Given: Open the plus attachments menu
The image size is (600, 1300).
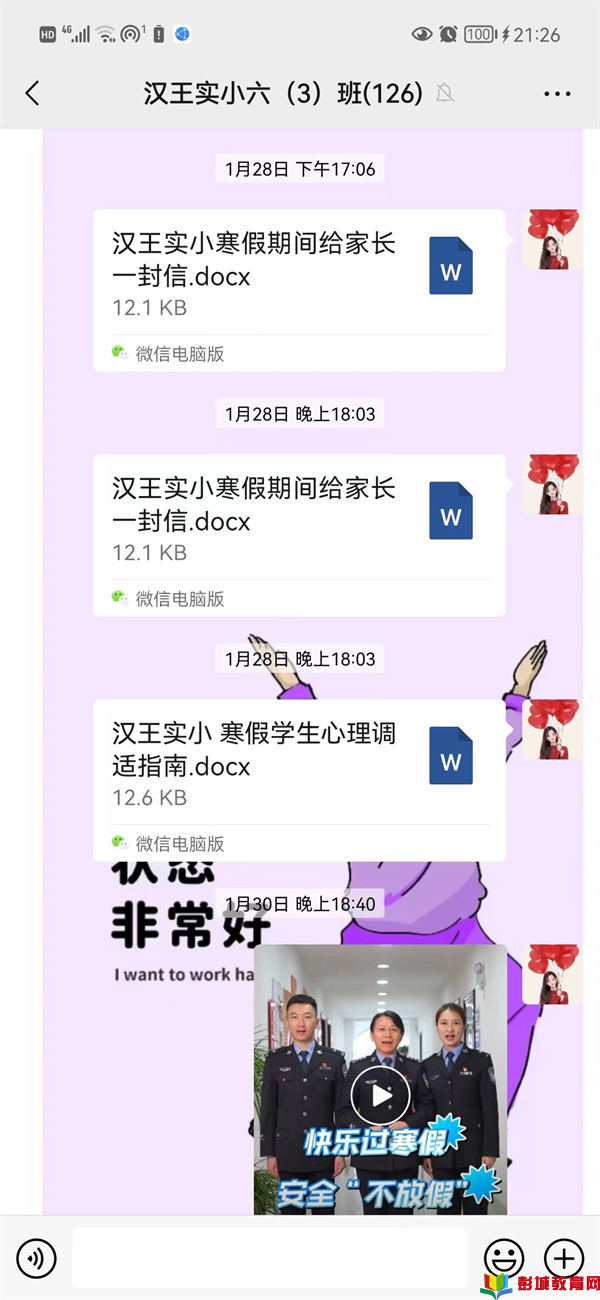Looking at the screenshot, I should click(563, 1258).
